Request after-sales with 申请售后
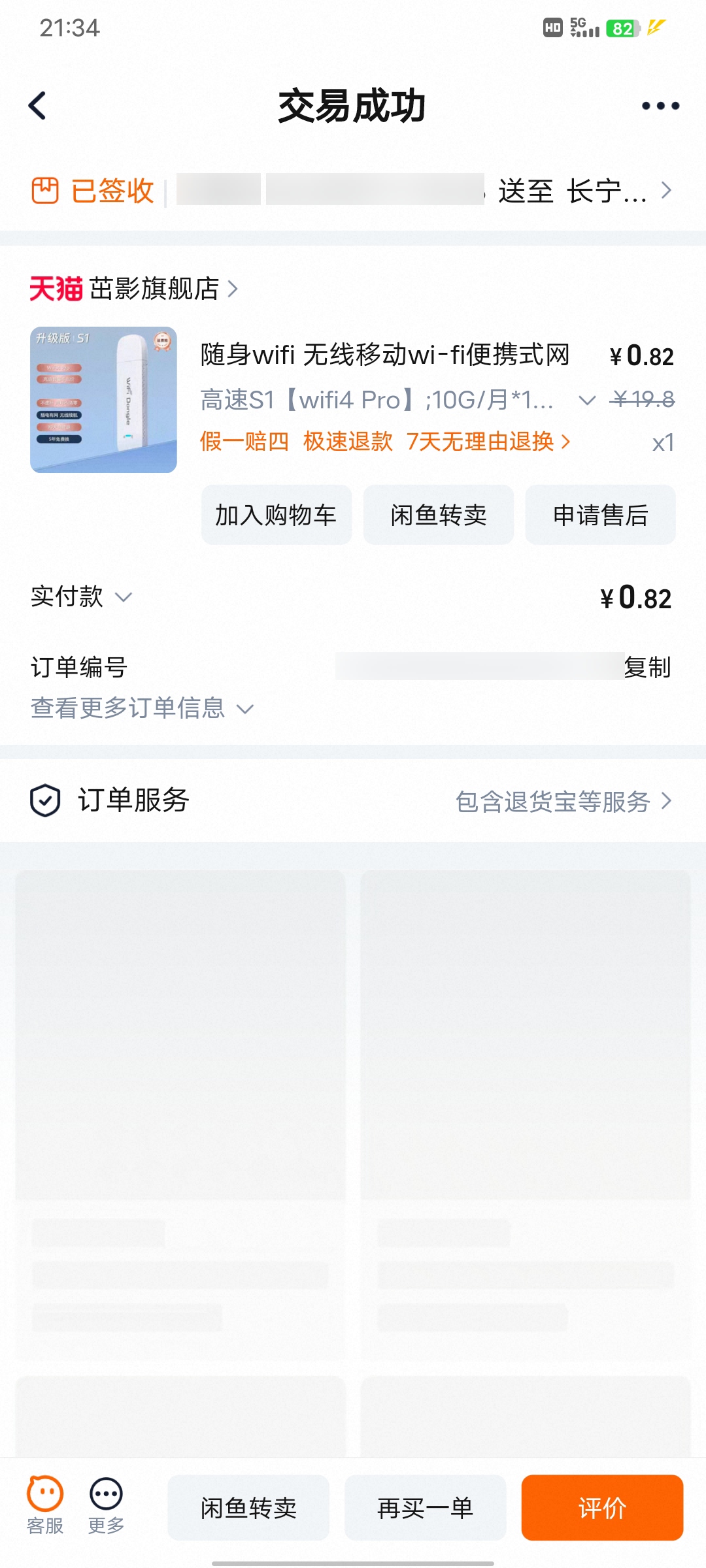This screenshot has width=706, height=1568. click(x=600, y=515)
